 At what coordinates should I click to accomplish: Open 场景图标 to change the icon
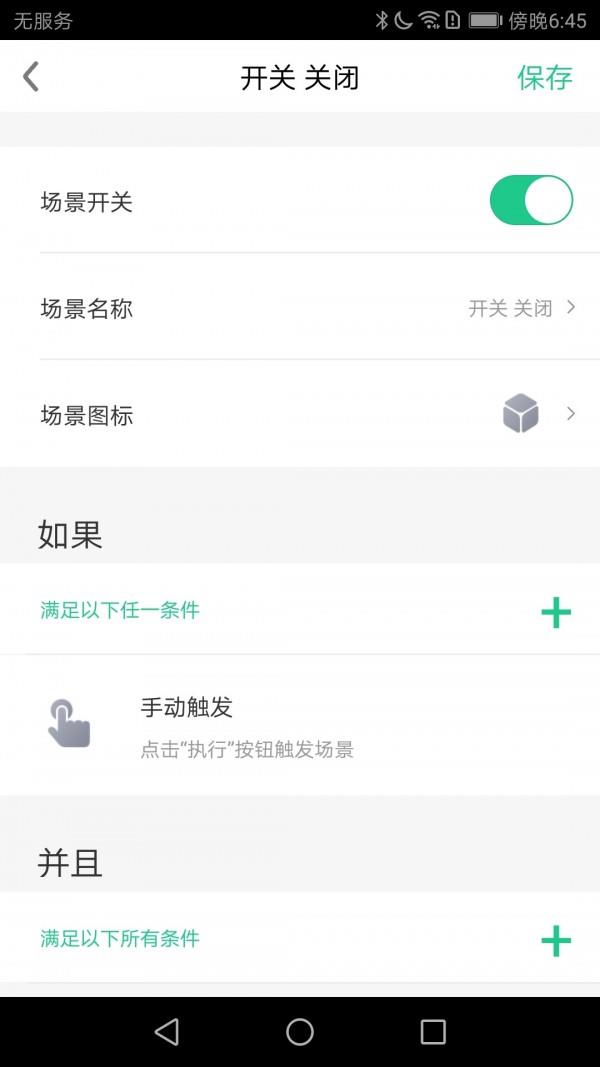(300, 414)
